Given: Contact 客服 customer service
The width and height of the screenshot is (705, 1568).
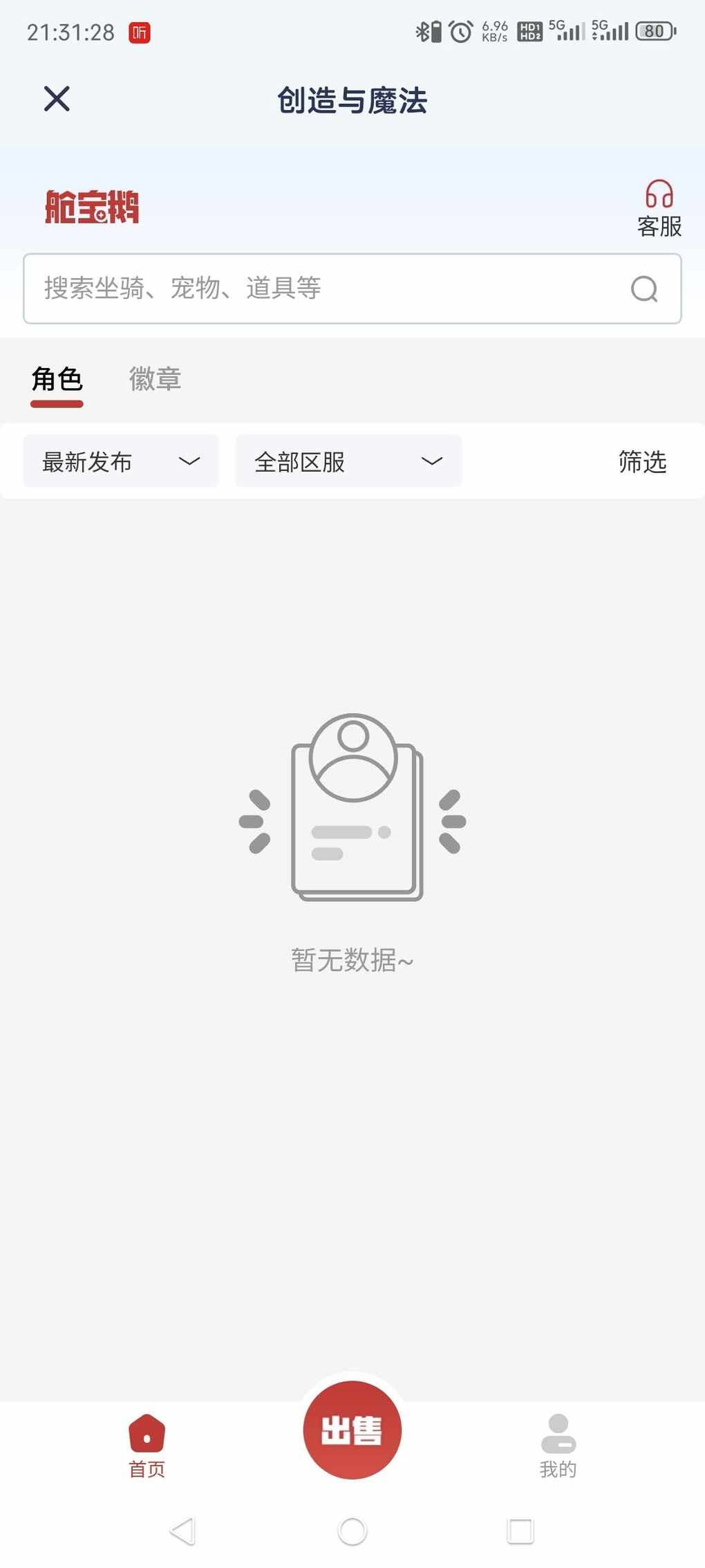Looking at the screenshot, I should coord(659,207).
